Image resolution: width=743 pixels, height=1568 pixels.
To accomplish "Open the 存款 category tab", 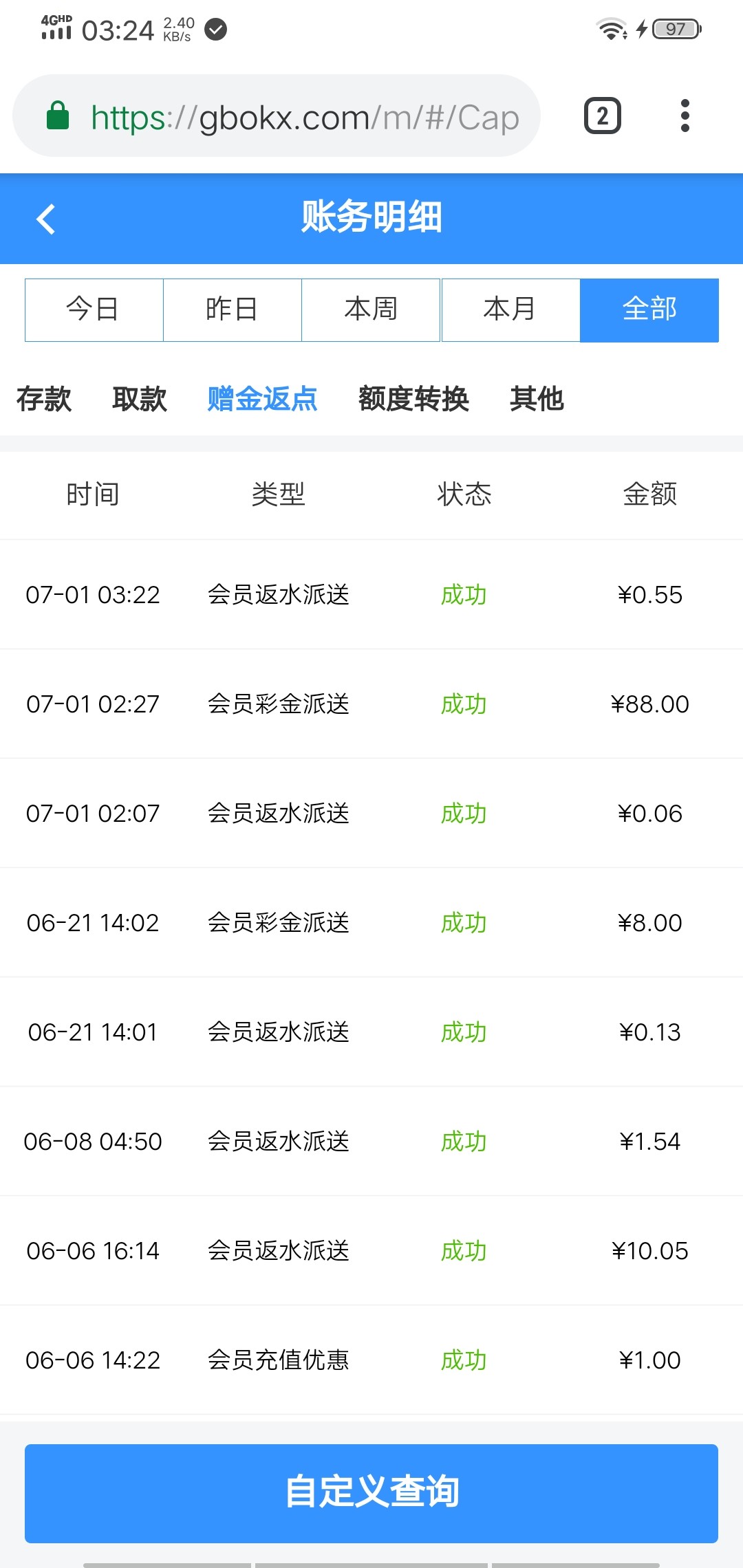I will click(44, 399).
